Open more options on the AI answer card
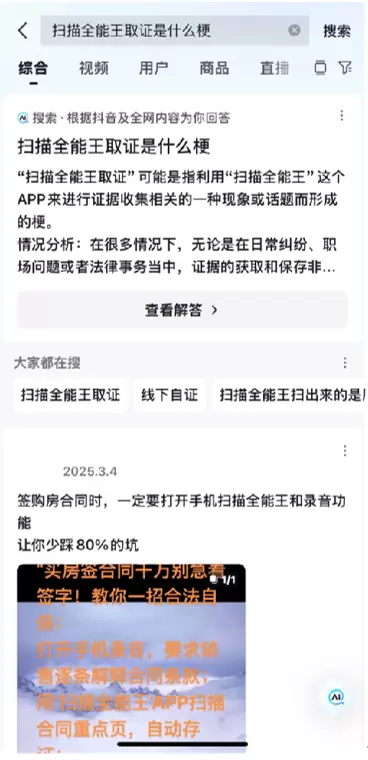This screenshot has height=760, width=368. [342, 115]
